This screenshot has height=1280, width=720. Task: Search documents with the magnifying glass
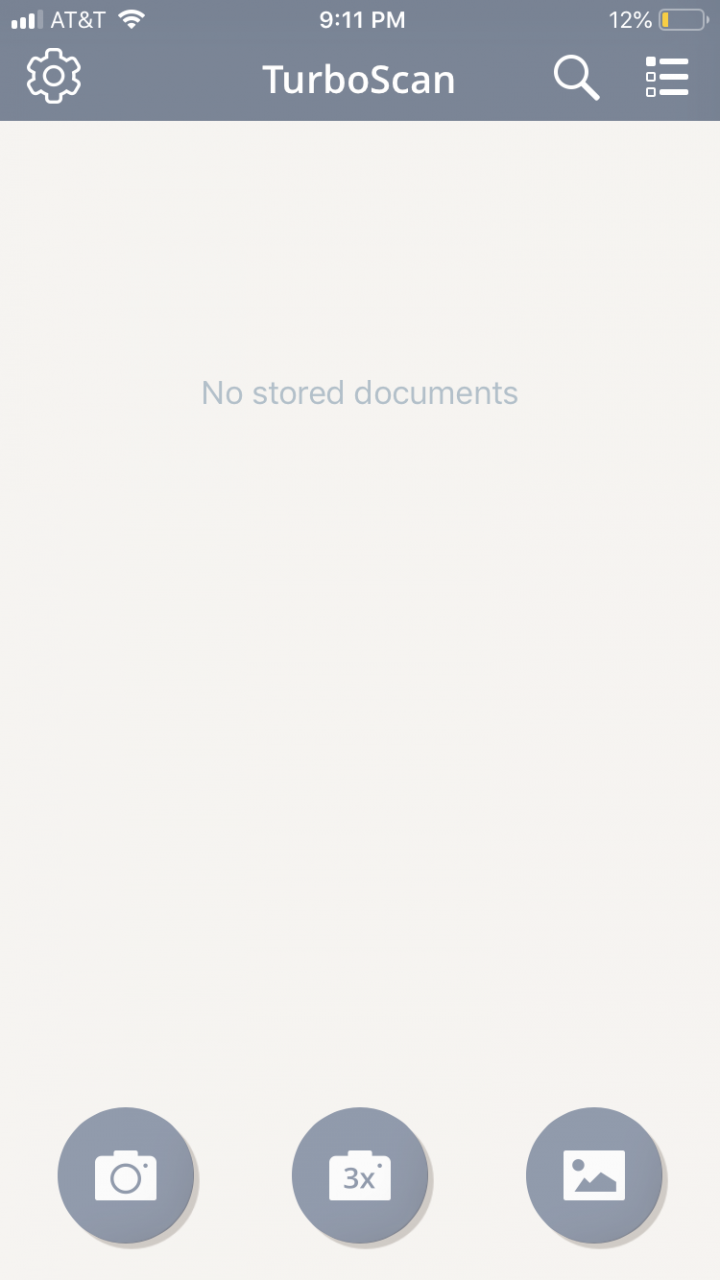coord(576,77)
